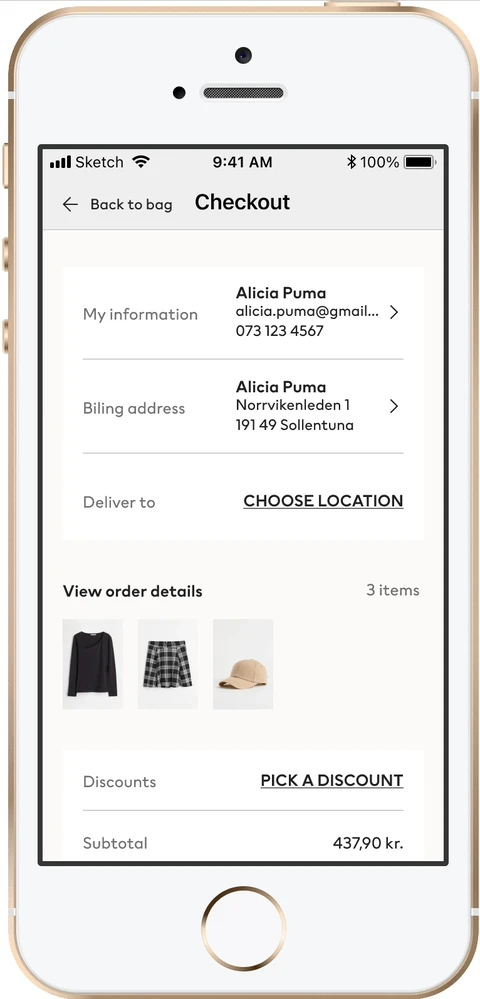Select the beige cap thumbnail

(243, 664)
